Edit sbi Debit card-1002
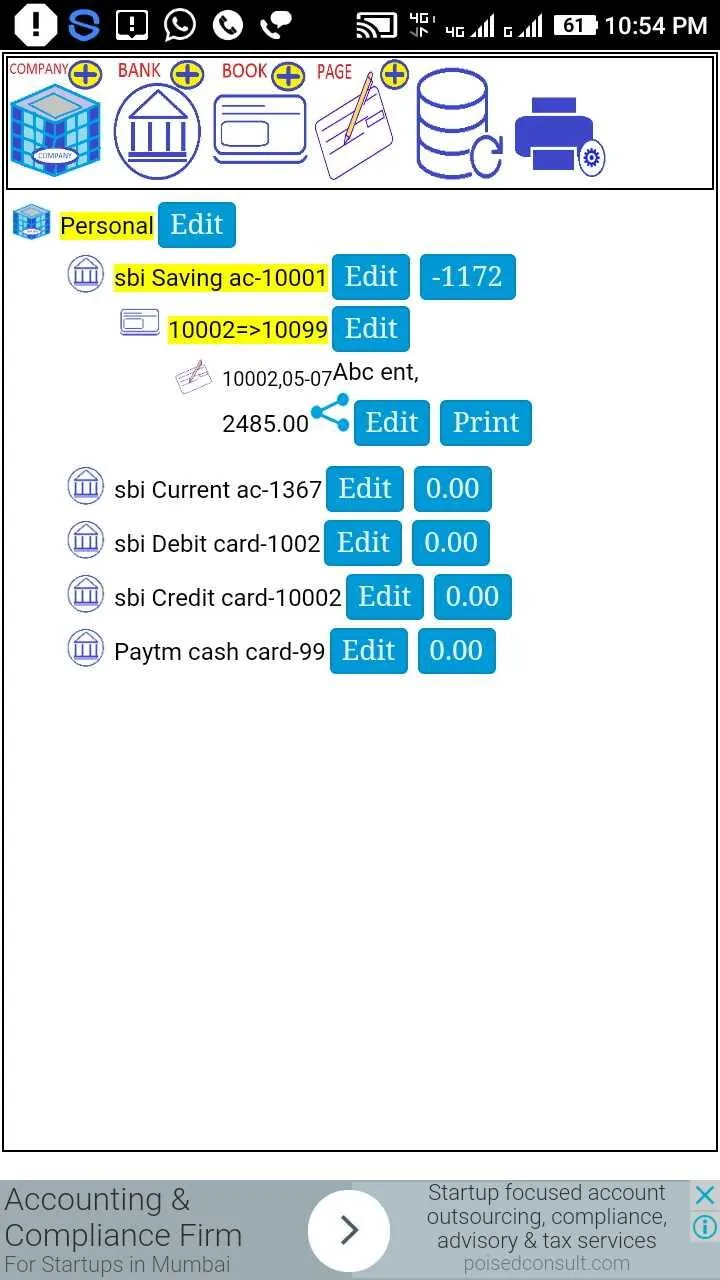The height and width of the screenshot is (1280, 720). (363, 543)
